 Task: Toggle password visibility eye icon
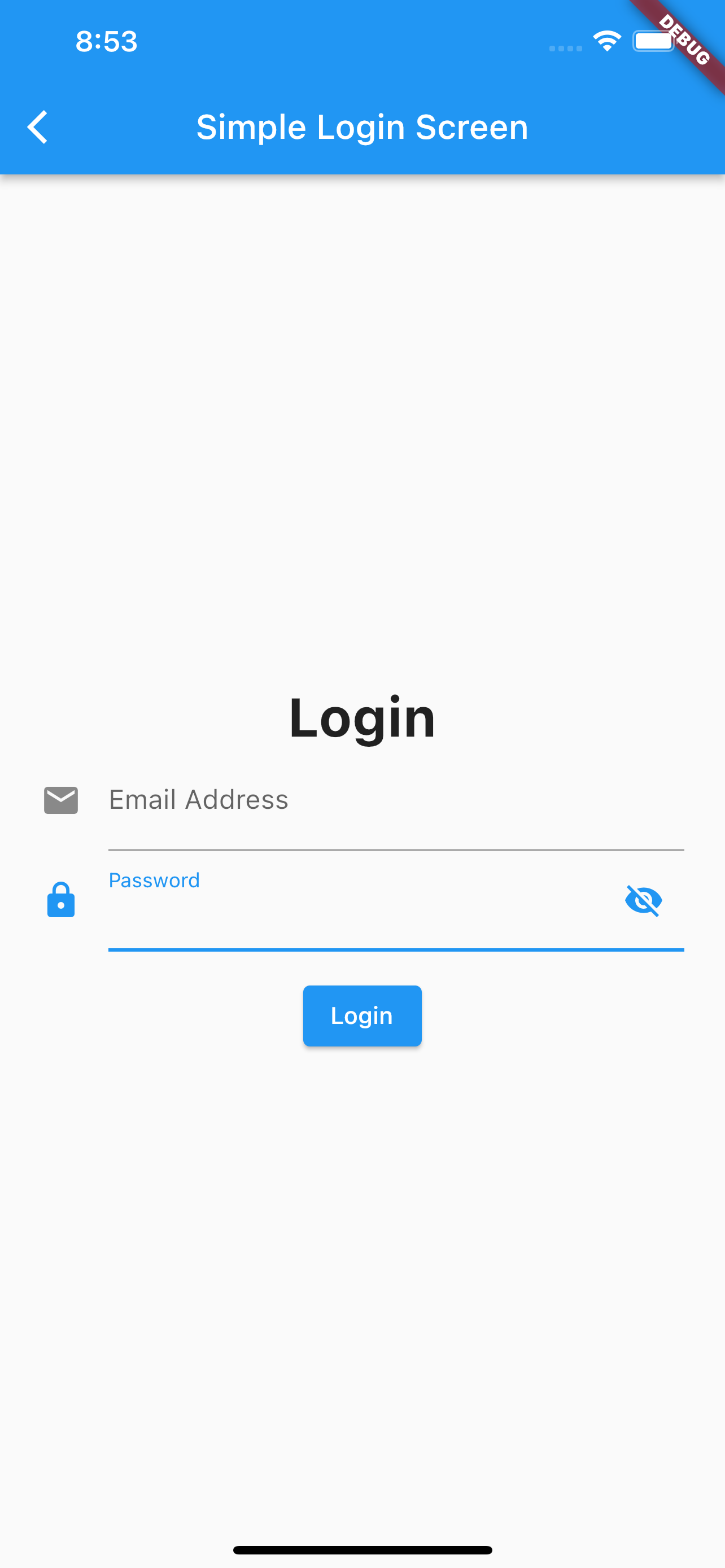[644, 900]
